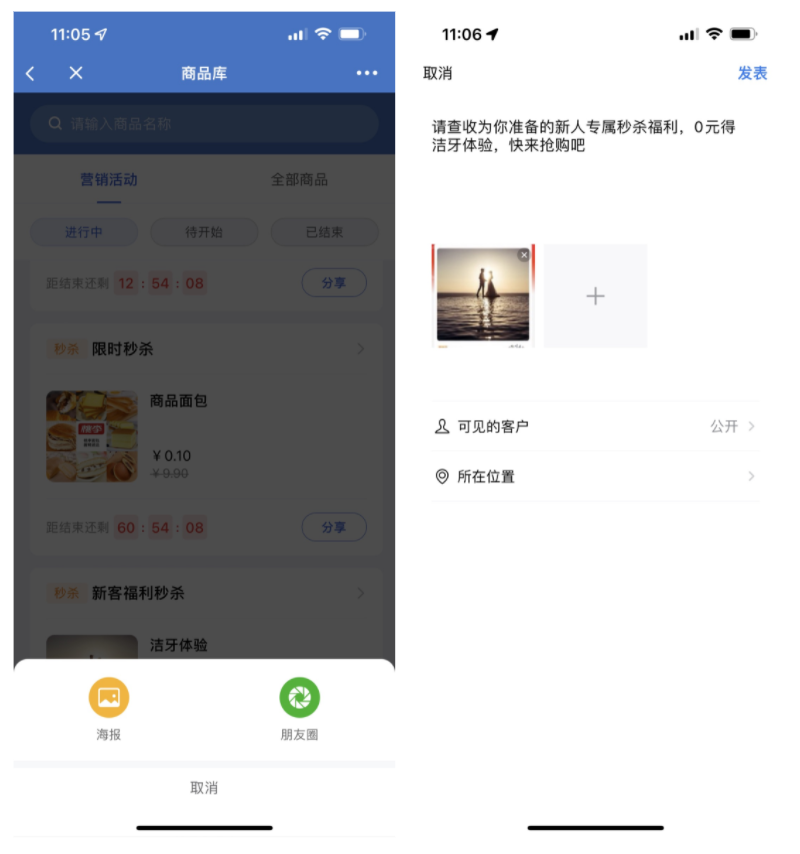This screenshot has height=854, width=800.
Task: Remove the attached beach photo
Action: click(523, 255)
